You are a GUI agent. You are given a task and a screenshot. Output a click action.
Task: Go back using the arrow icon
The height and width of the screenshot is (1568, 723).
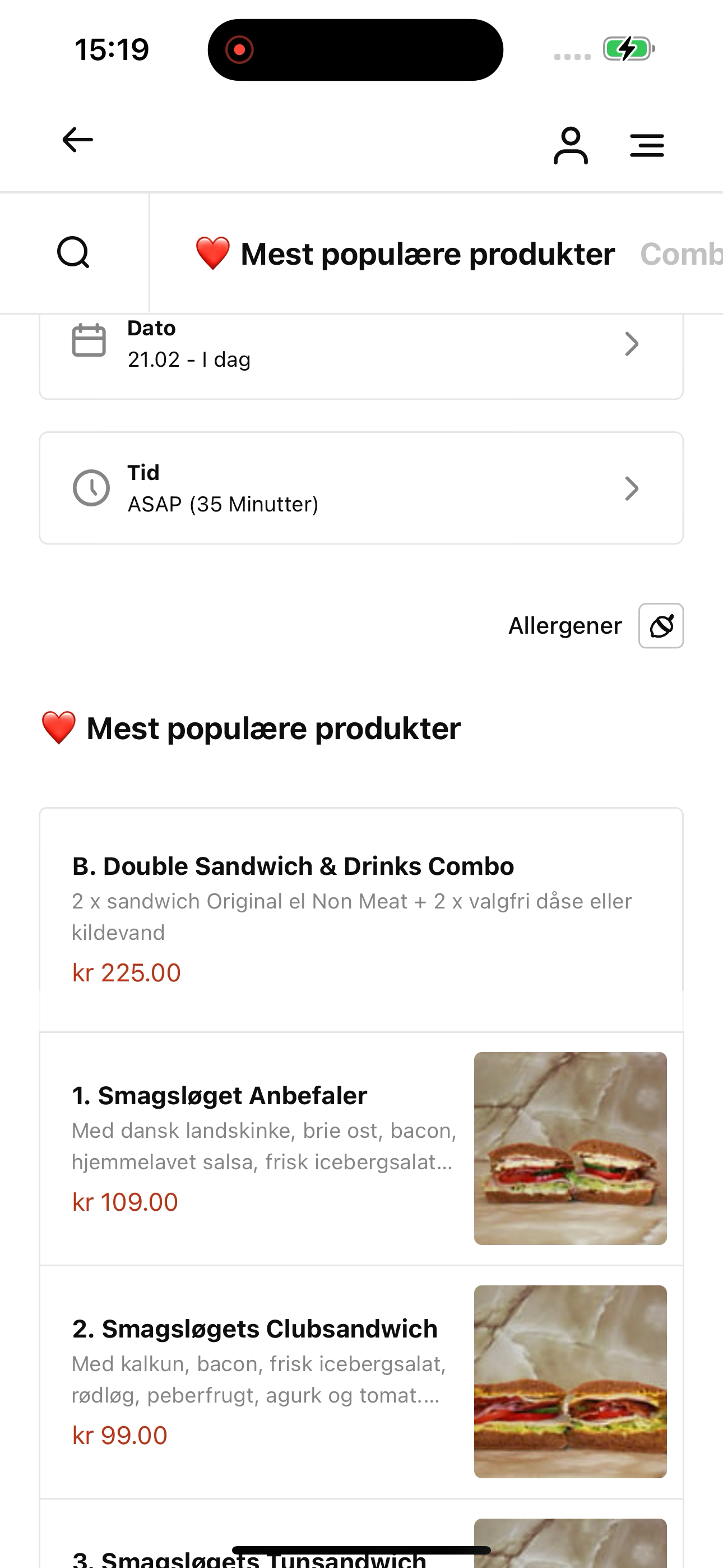click(78, 140)
